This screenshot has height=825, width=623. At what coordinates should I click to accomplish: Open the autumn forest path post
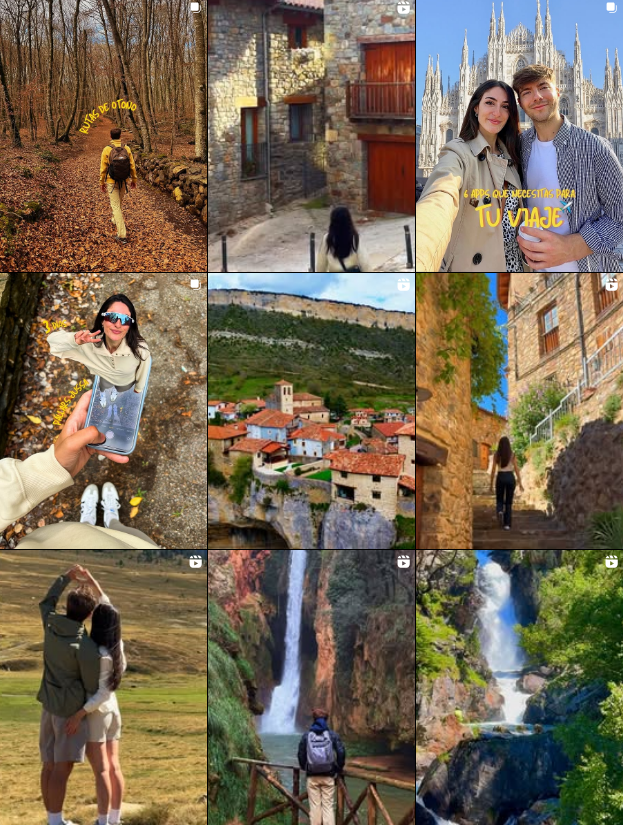click(x=103, y=135)
